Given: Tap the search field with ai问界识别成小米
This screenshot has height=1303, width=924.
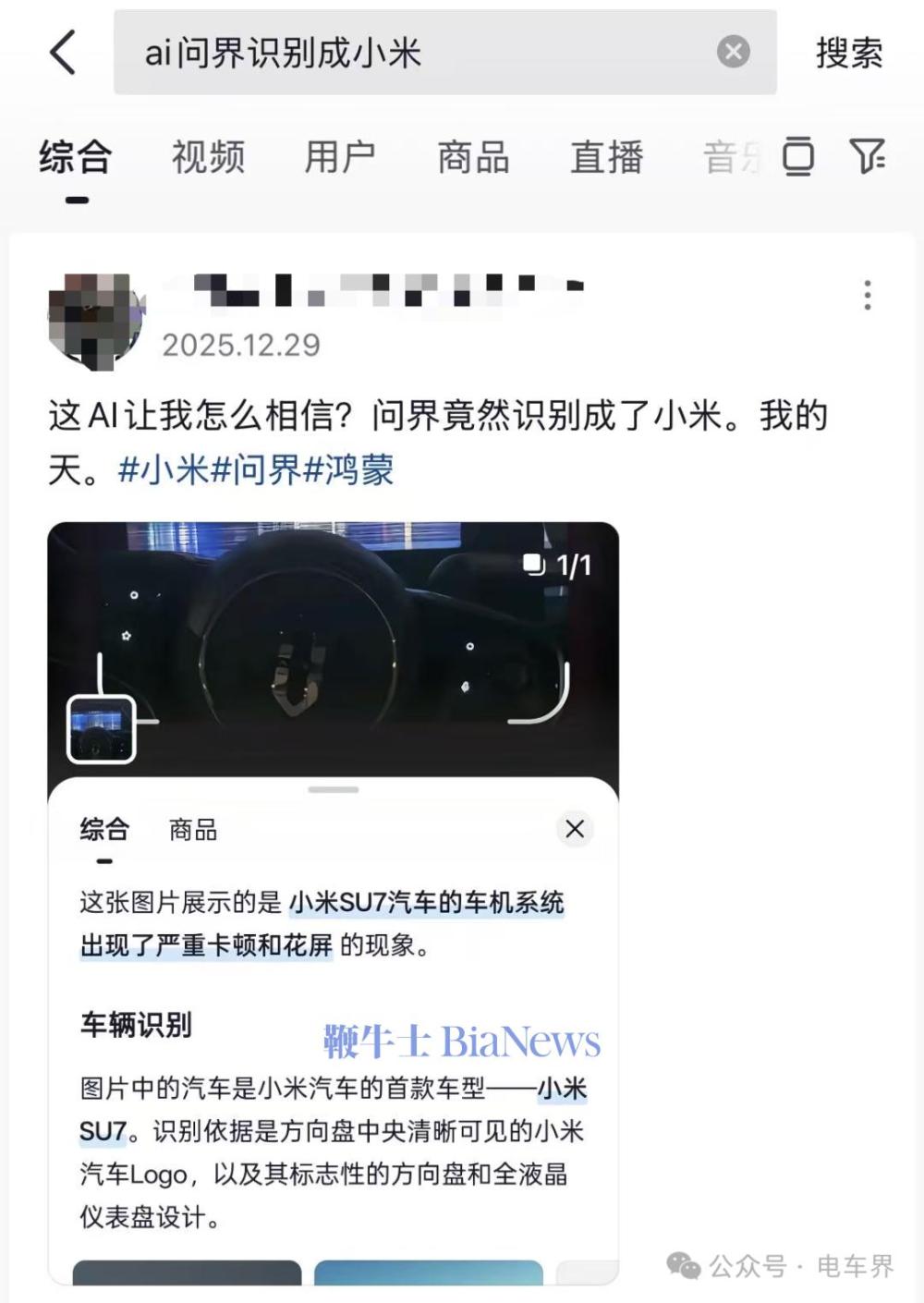Looking at the screenshot, I should click(x=416, y=53).
